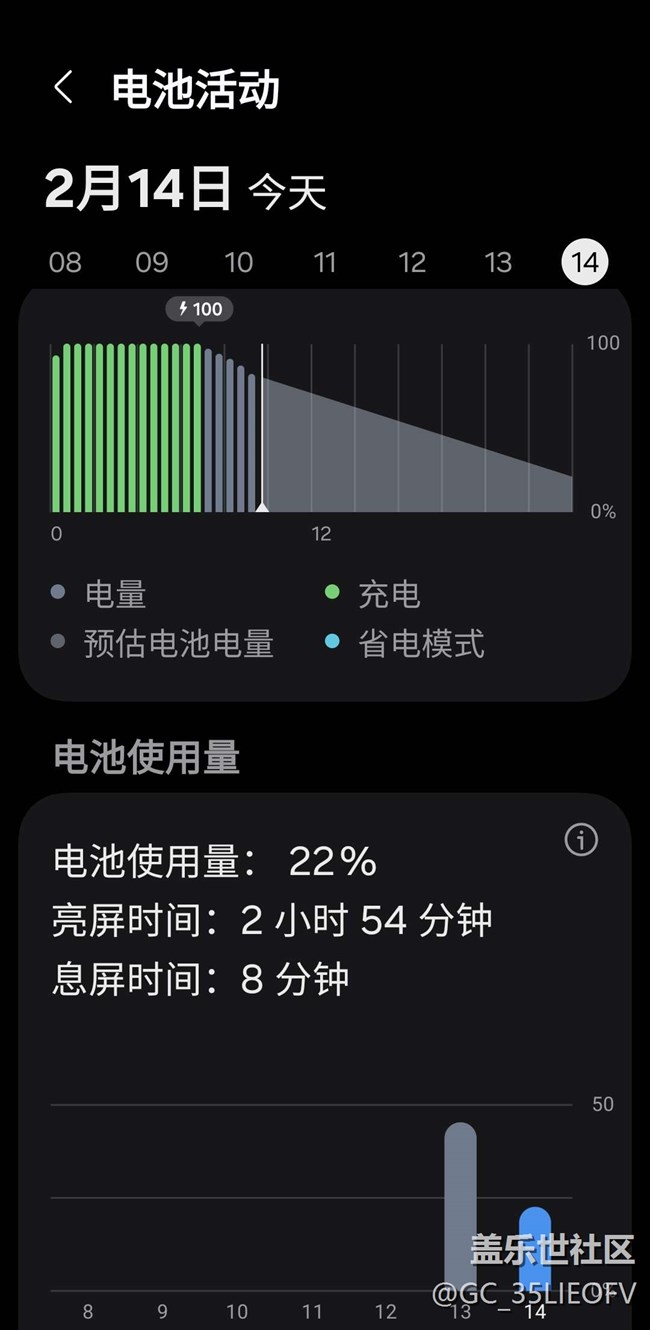Select today's date 14
This screenshot has width=650, height=1330.
coord(585,263)
